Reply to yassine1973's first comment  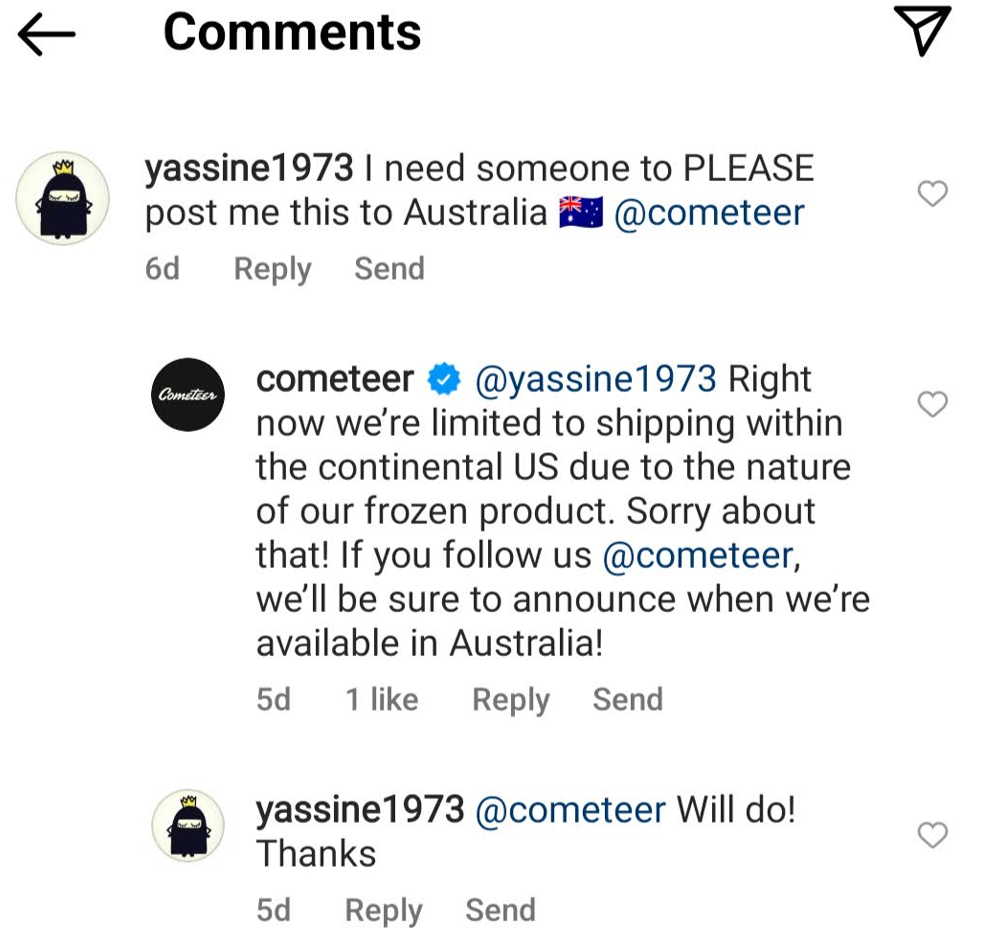click(272, 269)
